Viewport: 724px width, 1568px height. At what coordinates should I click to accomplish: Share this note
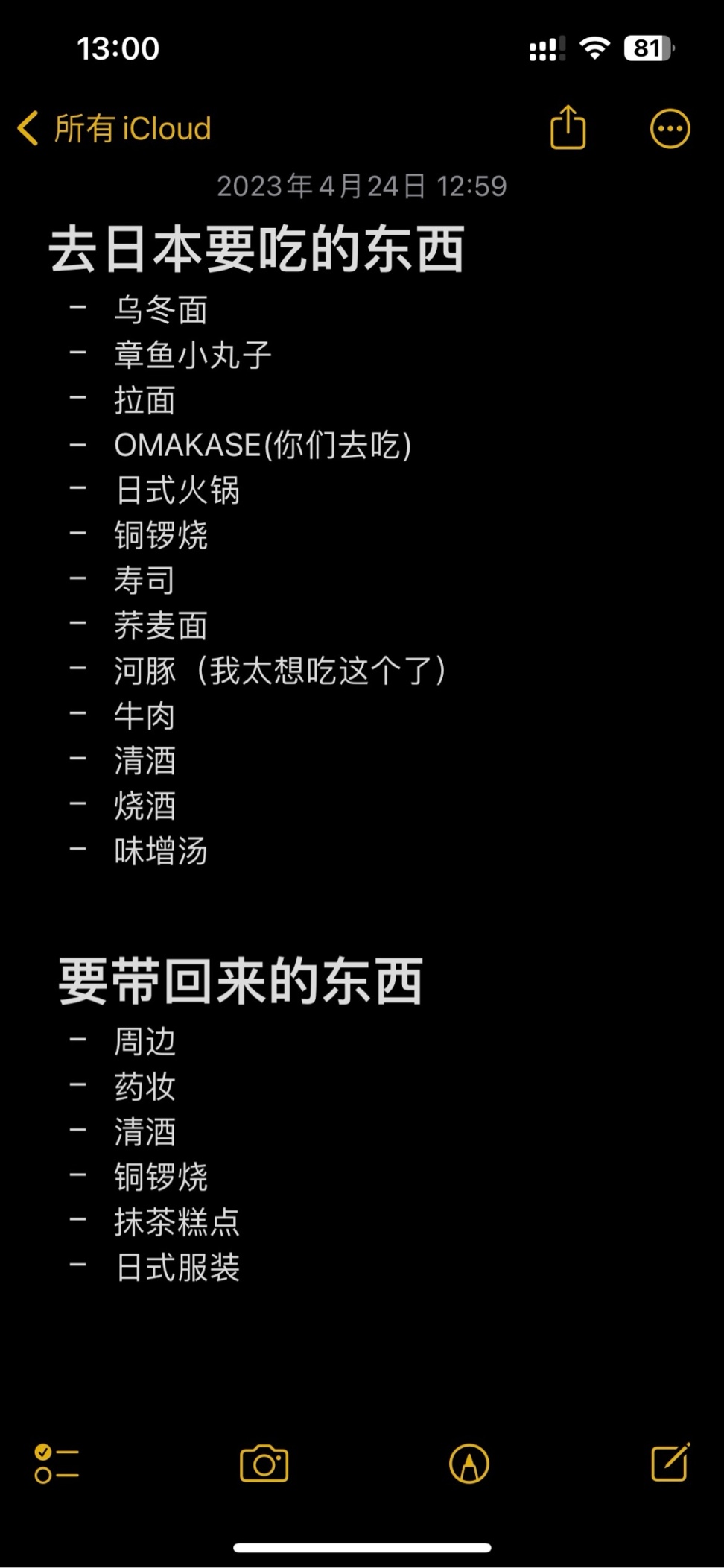(x=568, y=128)
